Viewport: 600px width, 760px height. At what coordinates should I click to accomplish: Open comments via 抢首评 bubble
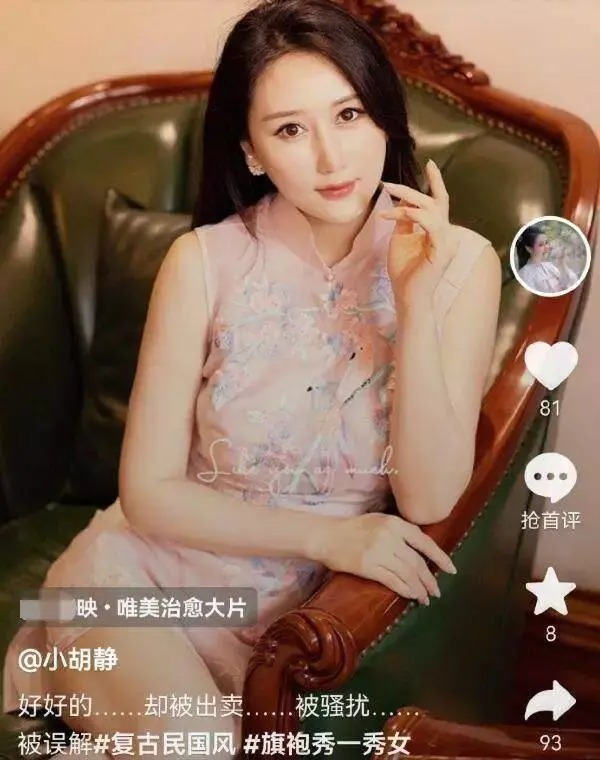(x=551, y=478)
